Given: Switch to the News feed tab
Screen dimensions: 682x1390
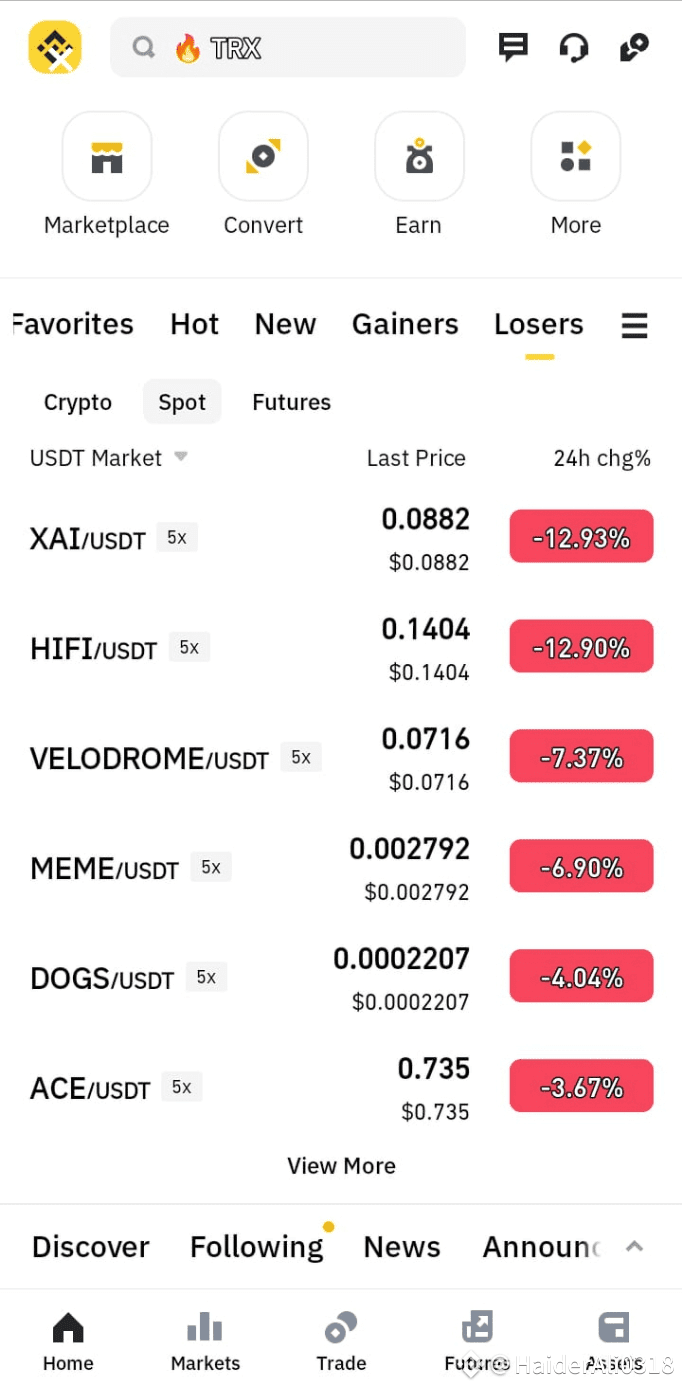Looking at the screenshot, I should pos(402,1247).
